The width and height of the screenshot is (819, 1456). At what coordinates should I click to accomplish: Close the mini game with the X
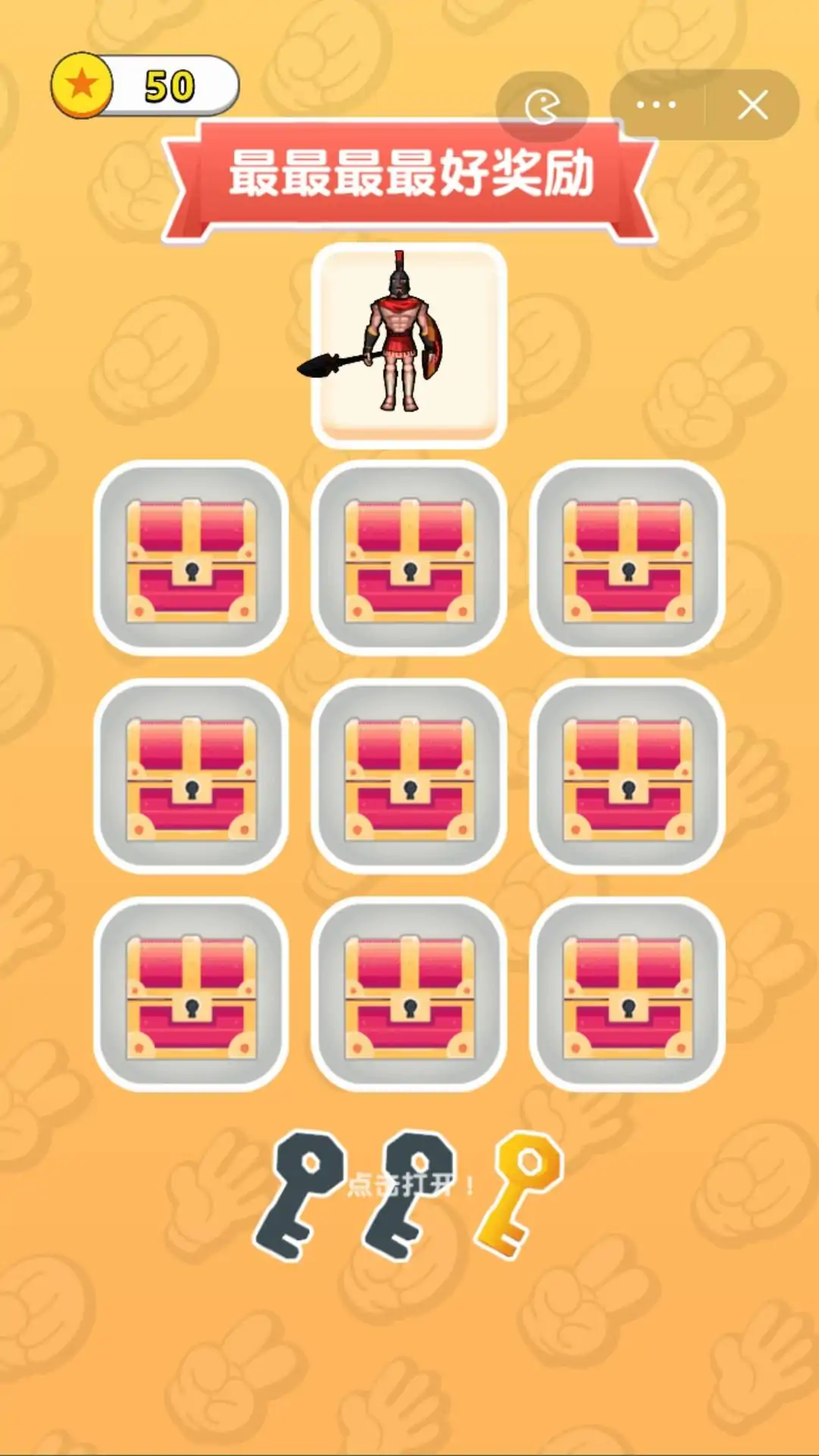tap(752, 105)
